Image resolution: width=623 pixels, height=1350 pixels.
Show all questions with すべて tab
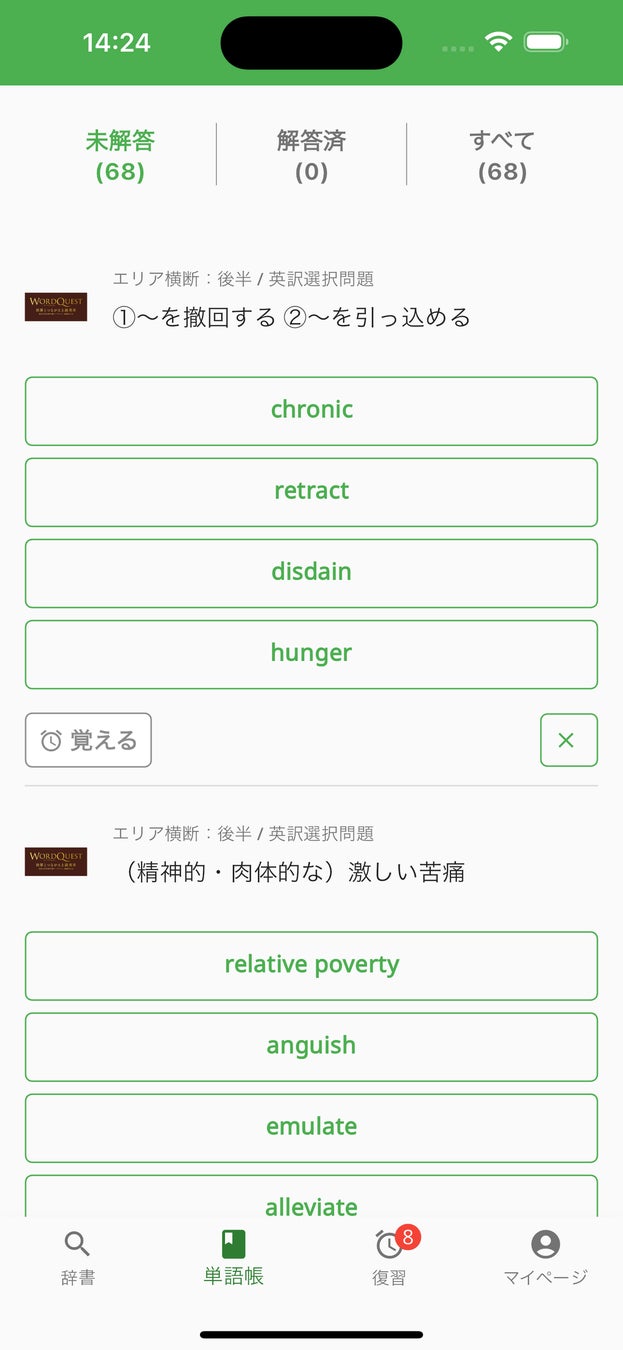click(x=502, y=155)
